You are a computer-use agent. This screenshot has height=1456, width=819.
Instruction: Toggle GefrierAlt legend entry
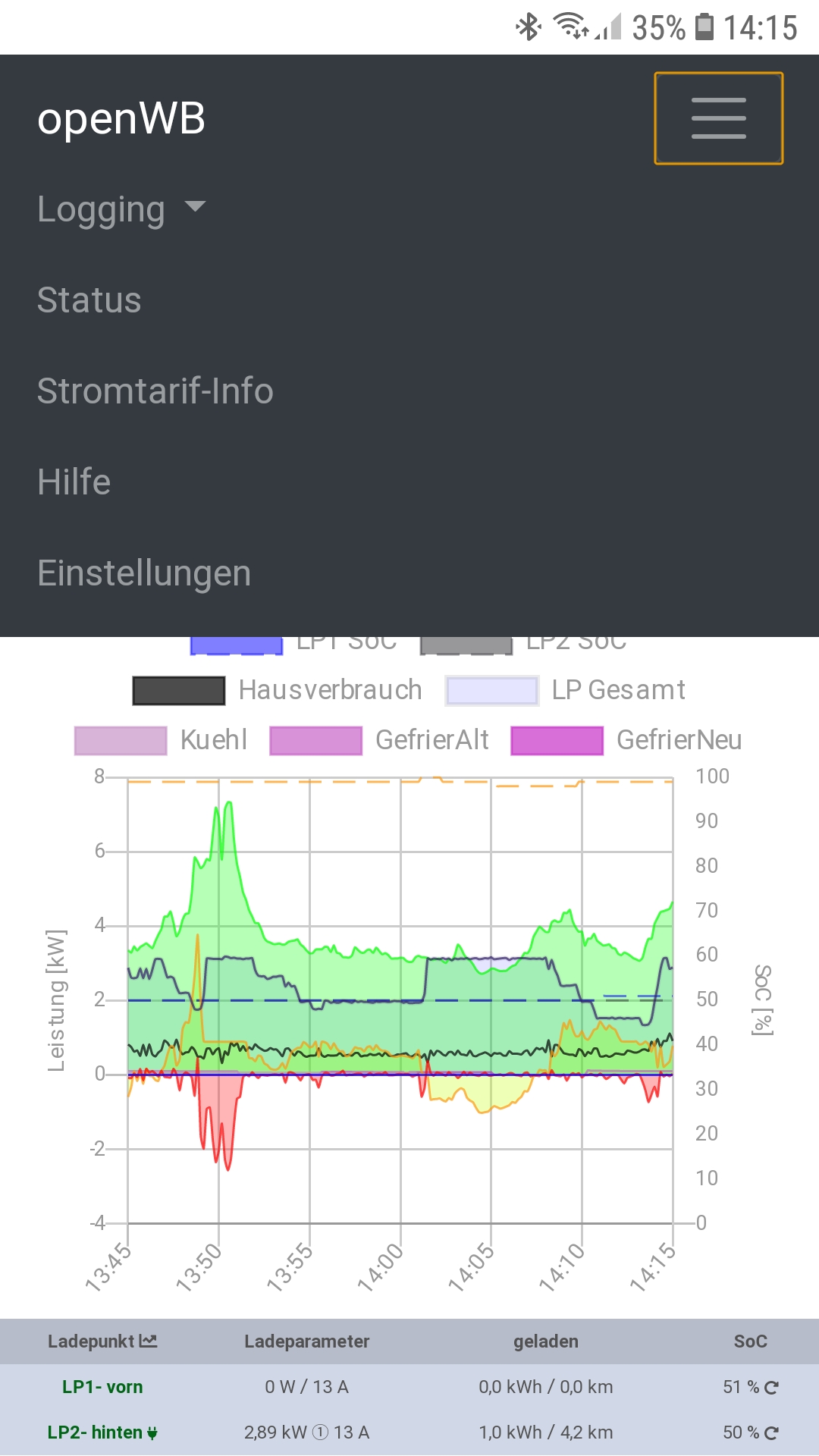(x=379, y=740)
